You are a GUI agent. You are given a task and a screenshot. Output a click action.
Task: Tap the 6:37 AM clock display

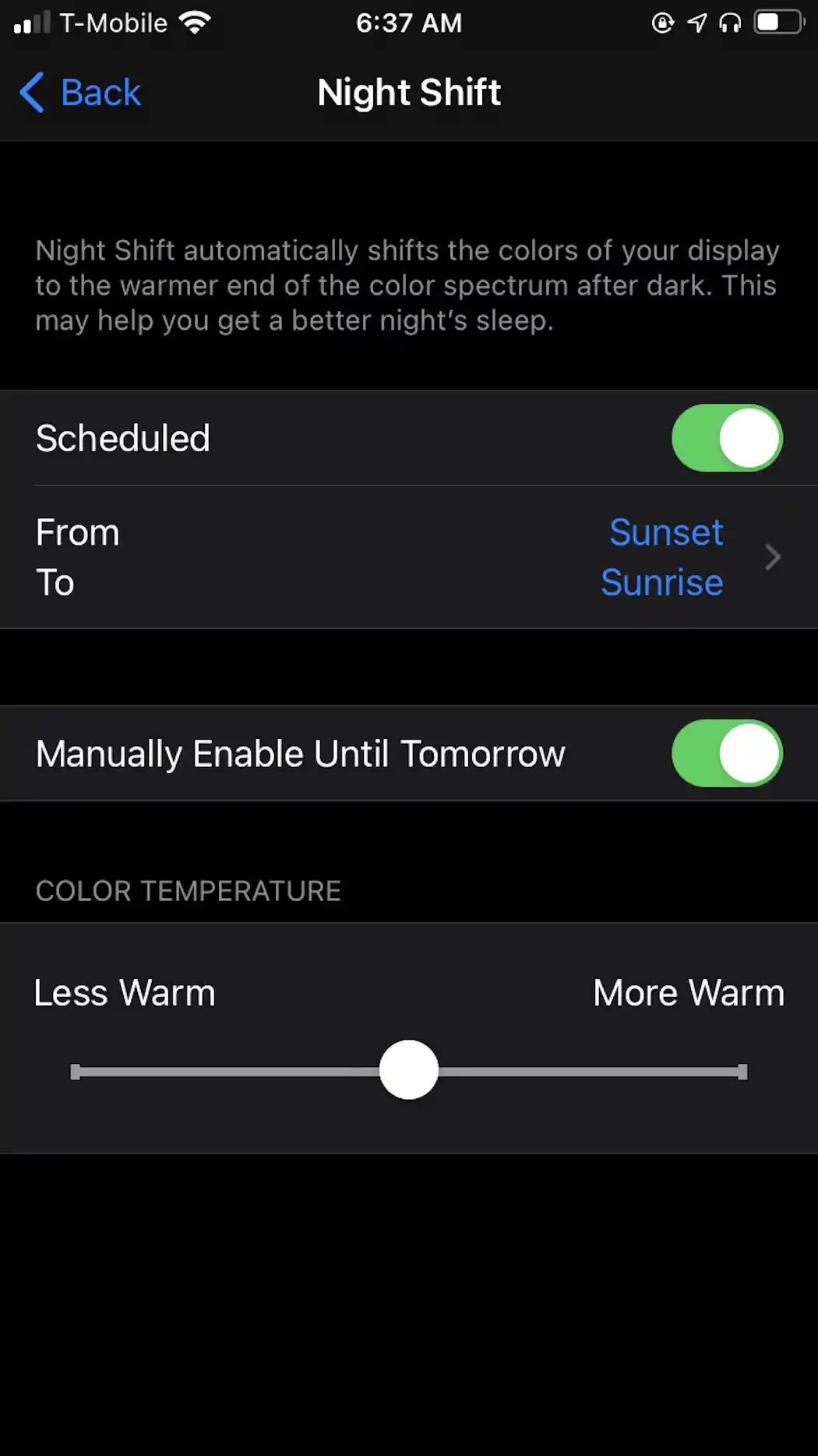(410, 22)
